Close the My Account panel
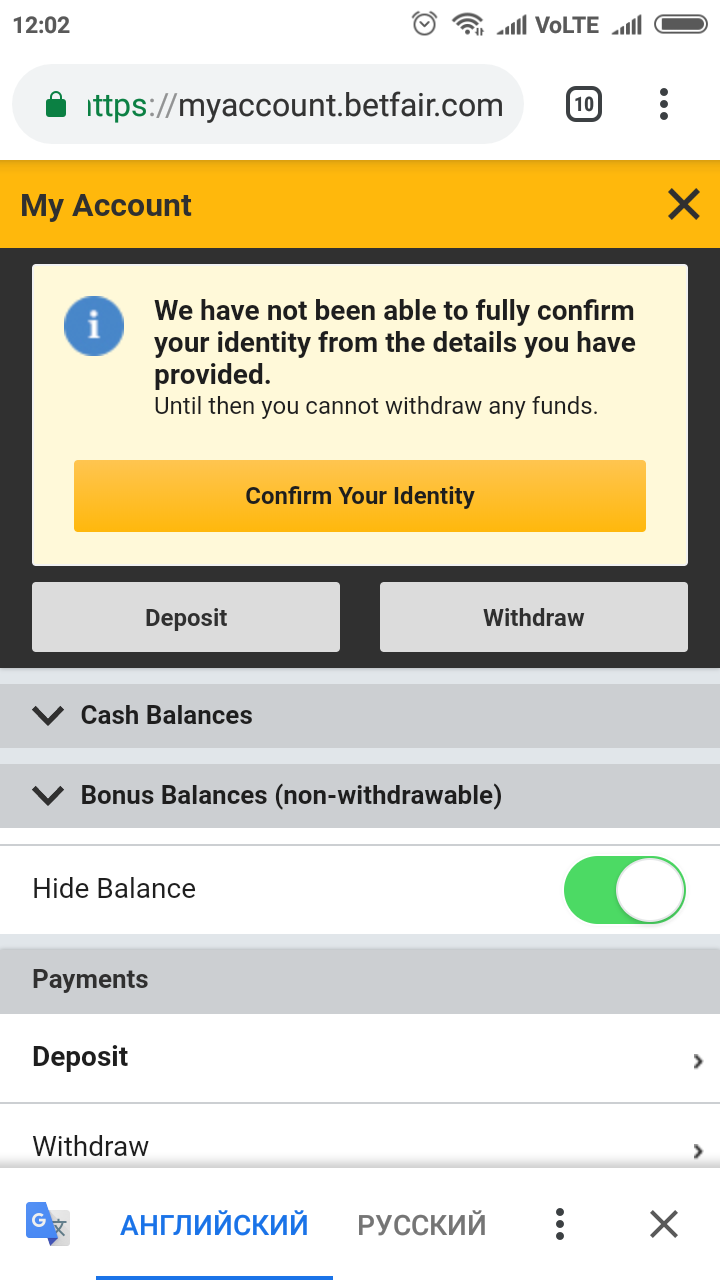Viewport: 720px width, 1280px height. click(684, 205)
